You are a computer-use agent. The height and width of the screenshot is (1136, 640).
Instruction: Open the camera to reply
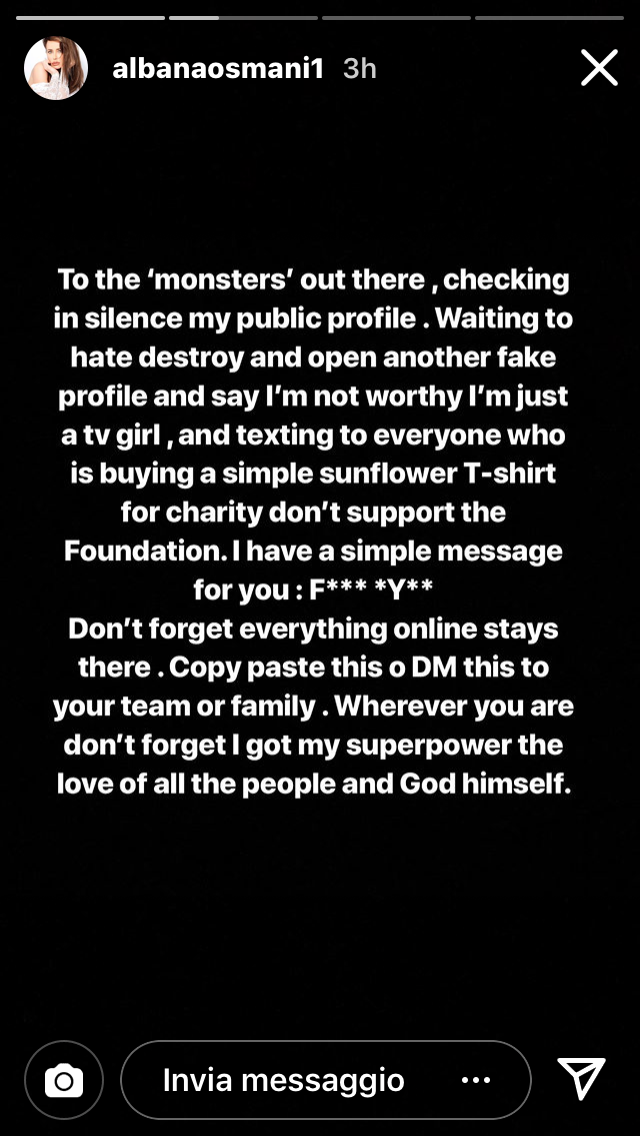tap(64, 1080)
